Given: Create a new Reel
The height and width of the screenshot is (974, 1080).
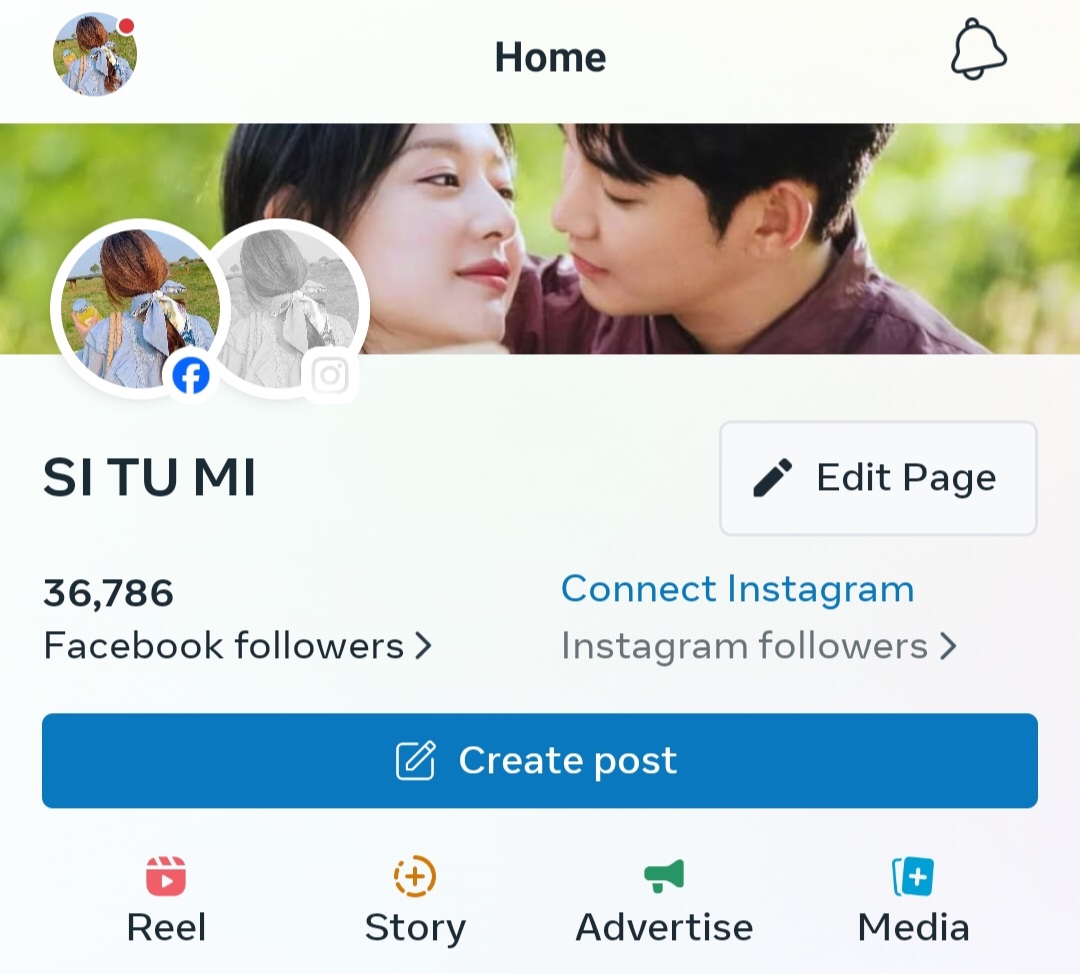Looking at the screenshot, I should tap(166, 901).
